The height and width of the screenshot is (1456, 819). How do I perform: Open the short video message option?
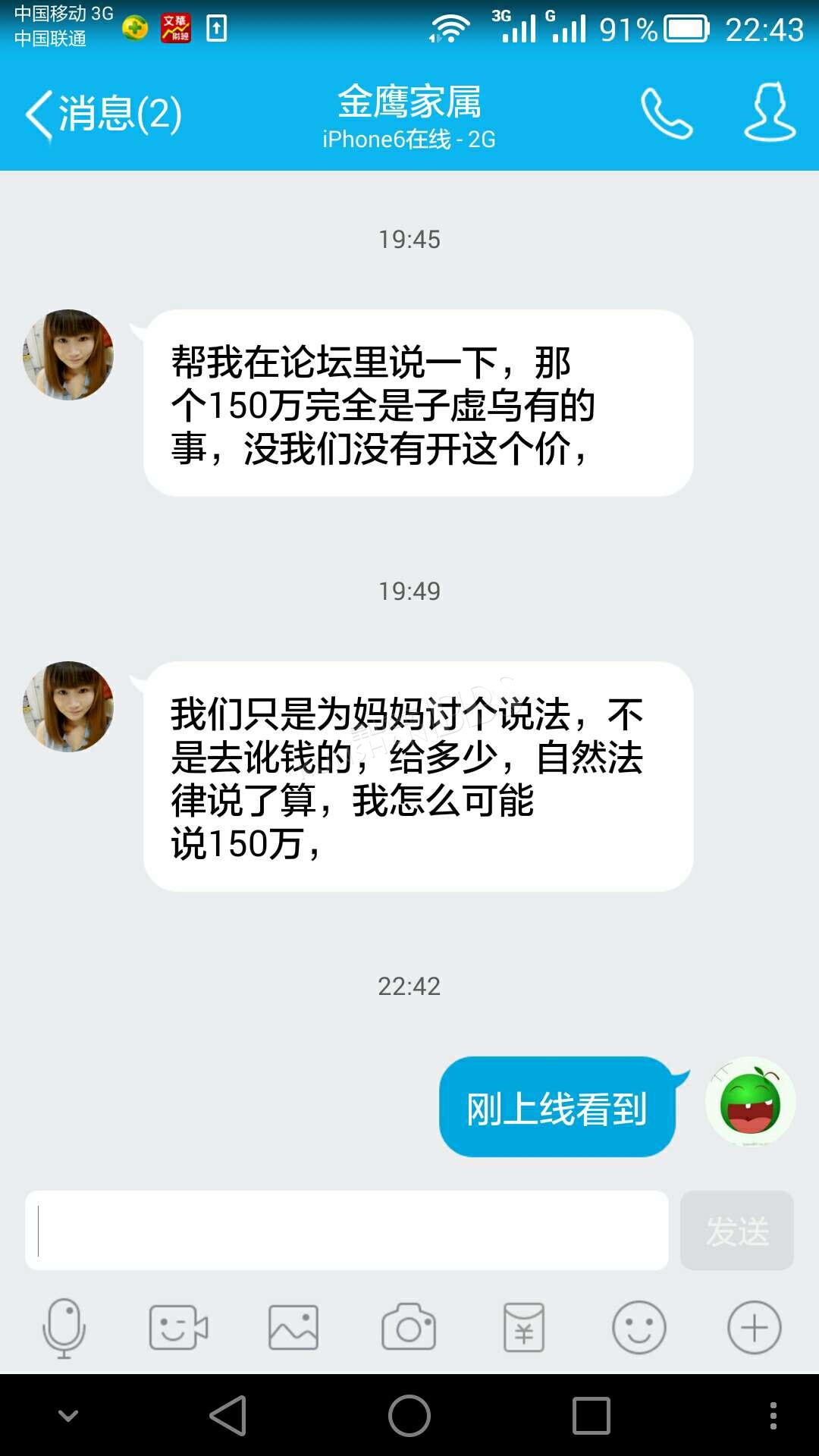point(178,1328)
